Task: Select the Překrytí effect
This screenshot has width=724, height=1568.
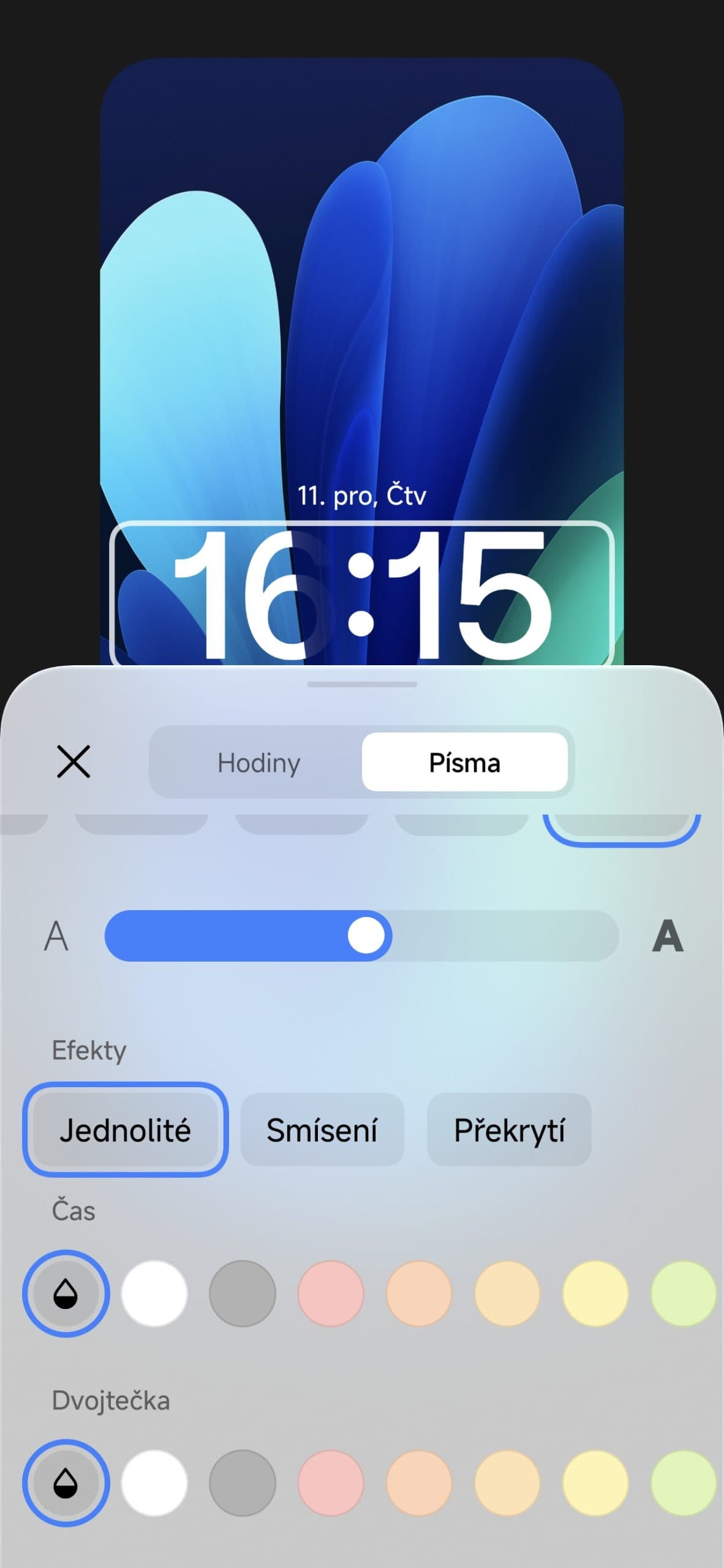Action: click(x=508, y=1129)
